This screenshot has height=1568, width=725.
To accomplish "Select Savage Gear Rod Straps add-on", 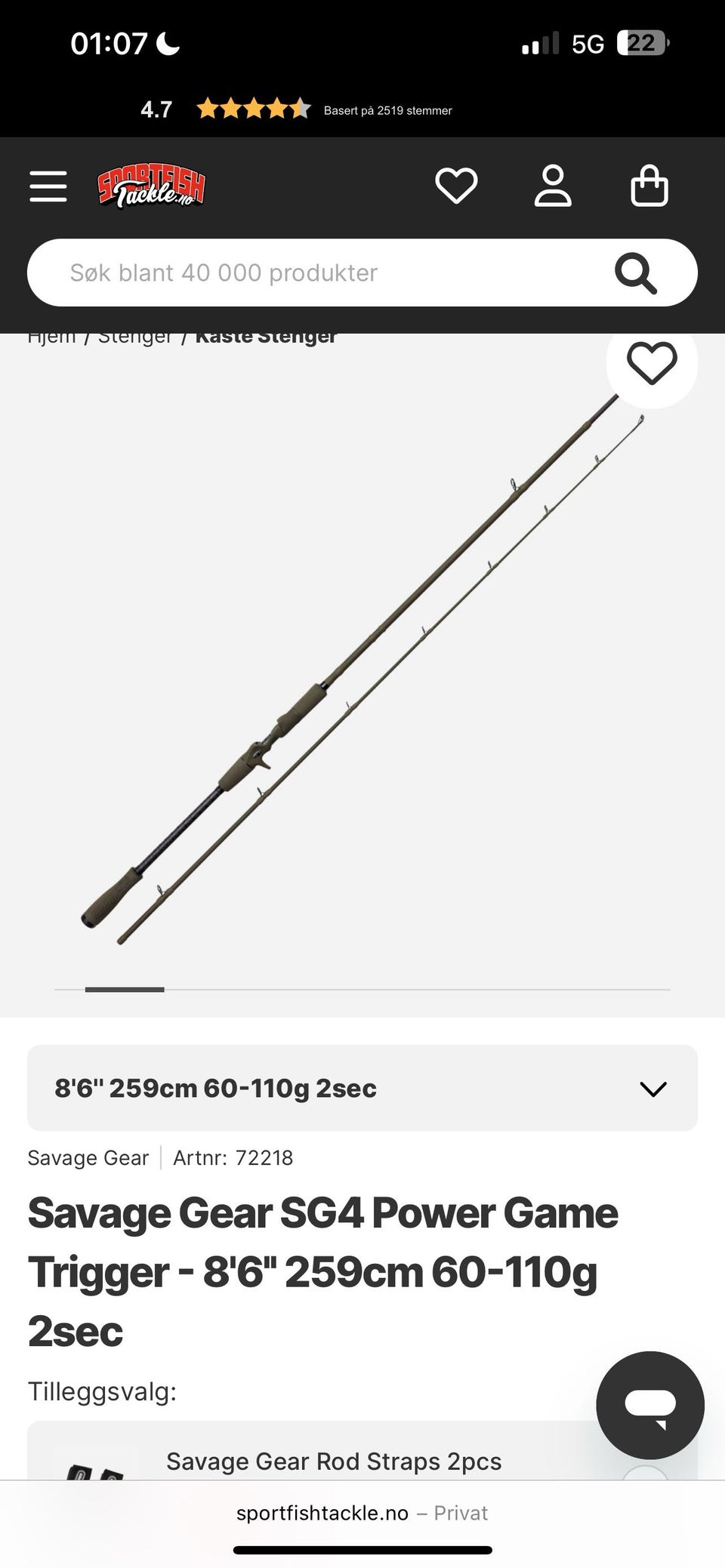I will click(334, 1461).
